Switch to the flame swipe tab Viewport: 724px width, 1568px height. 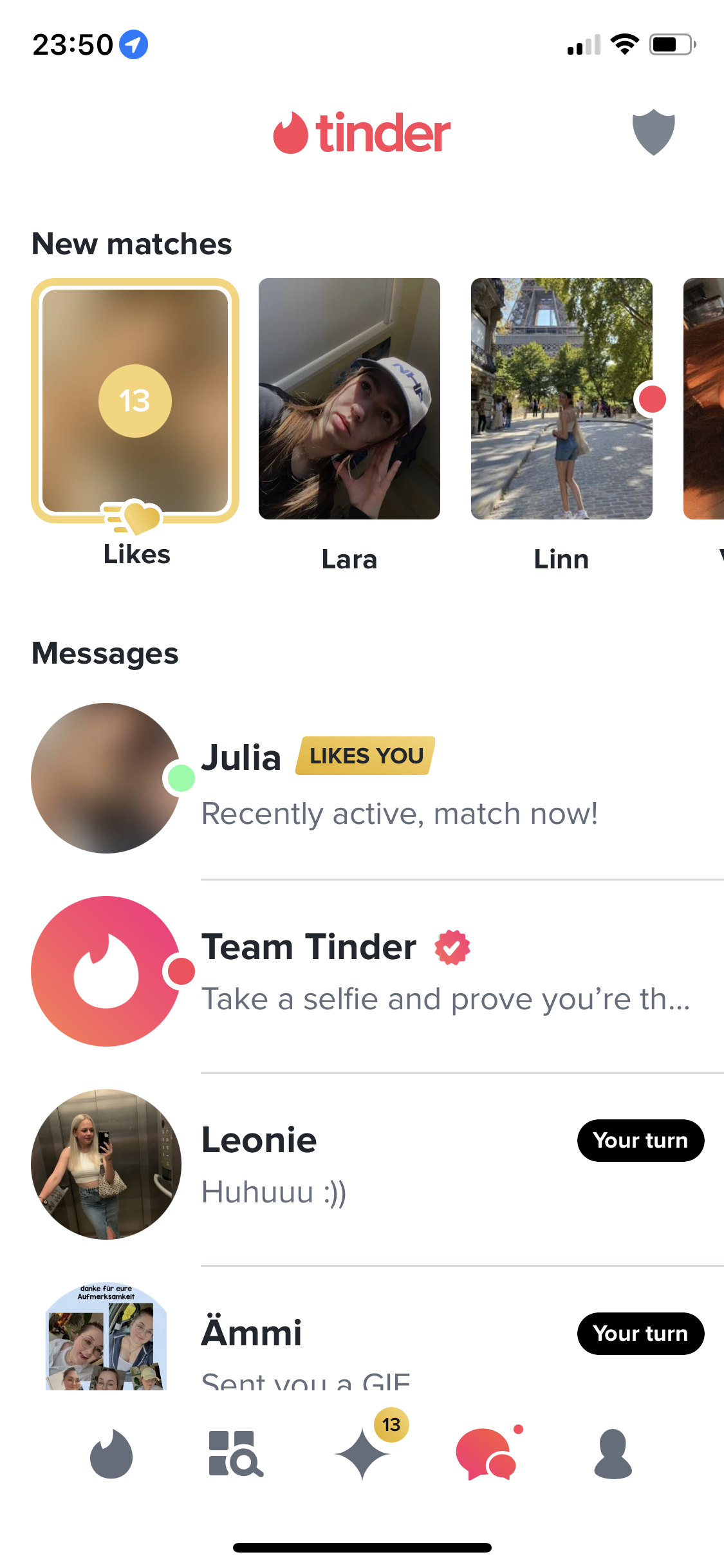pyautogui.click(x=111, y=1454)
